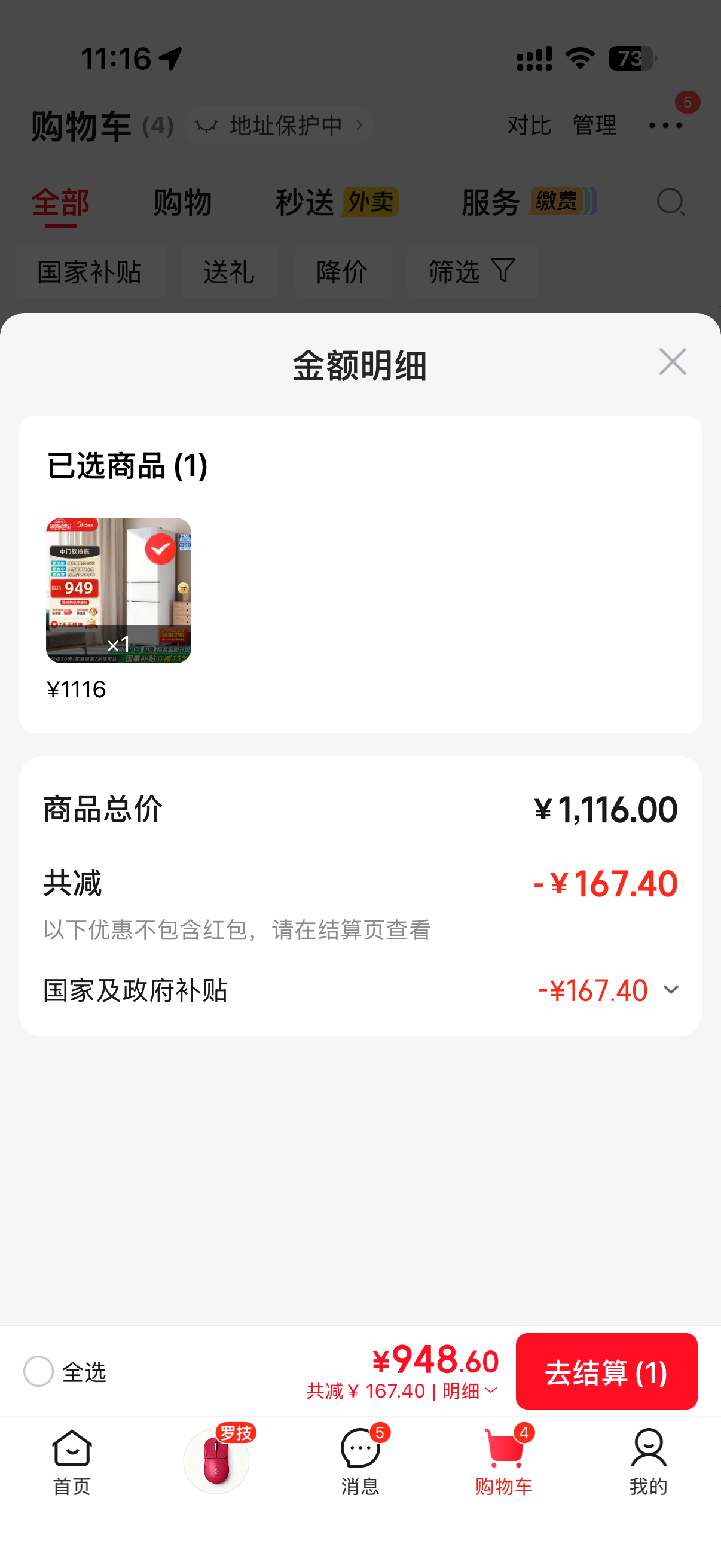Toggle the 全选 select-all checkbox
The image size is (721, 1568).
(38, 1371)
